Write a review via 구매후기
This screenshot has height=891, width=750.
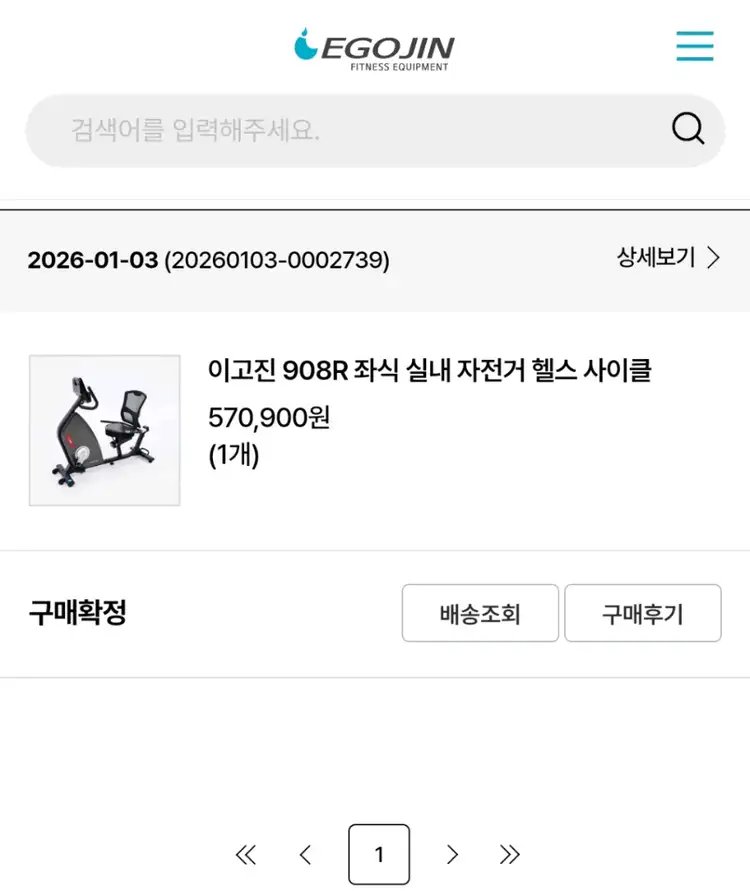[643, 613]
